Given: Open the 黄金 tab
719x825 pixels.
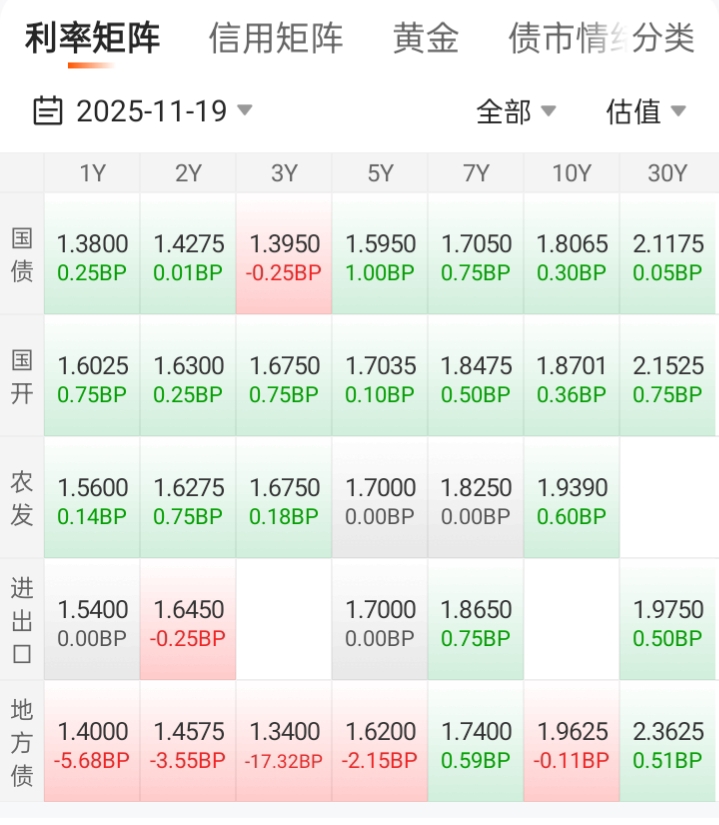Looking at the screenshot, I should [426, 39].
